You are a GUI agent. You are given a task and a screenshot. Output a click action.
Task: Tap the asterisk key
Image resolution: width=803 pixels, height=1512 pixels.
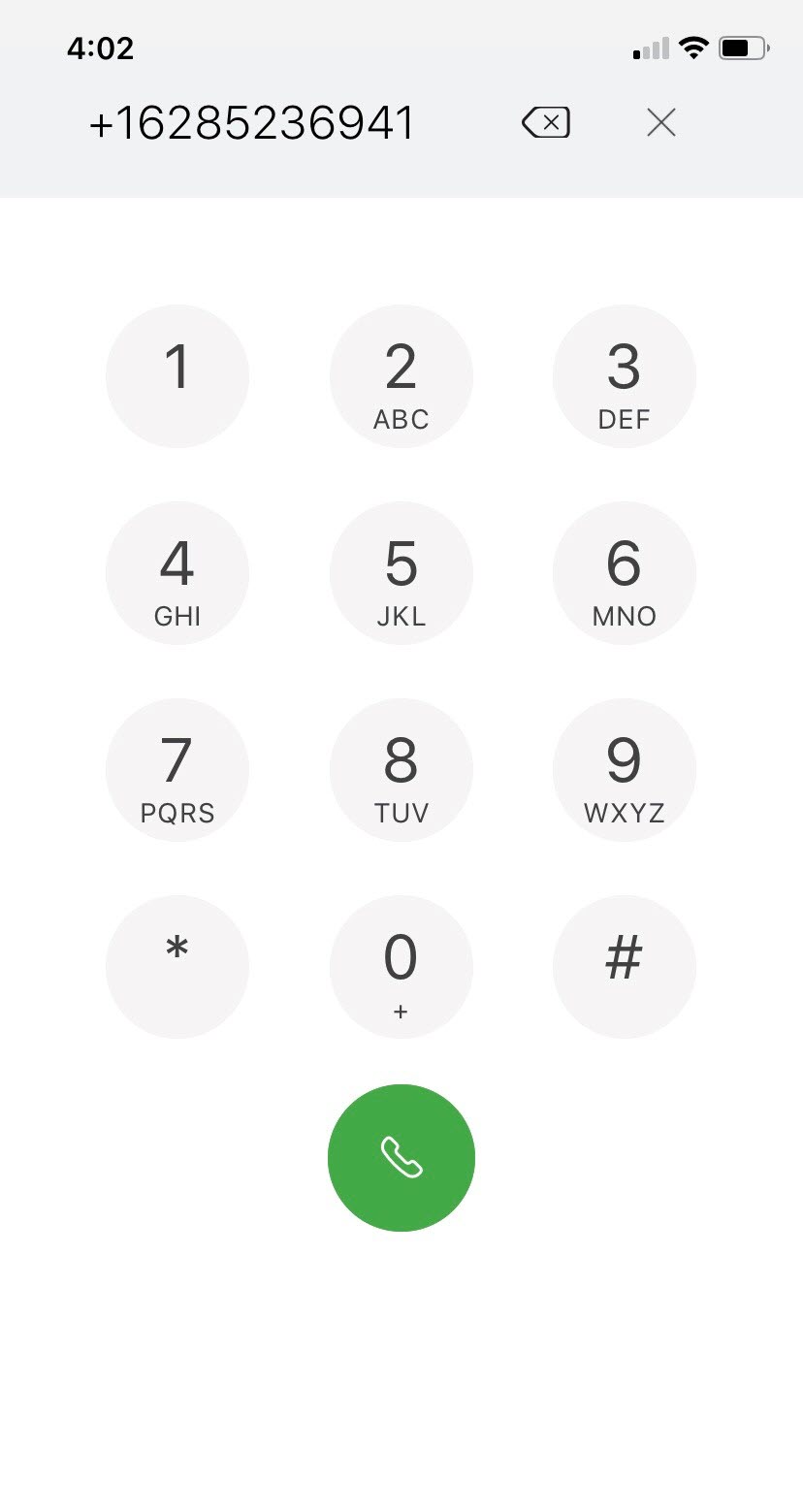coord(177,966)
